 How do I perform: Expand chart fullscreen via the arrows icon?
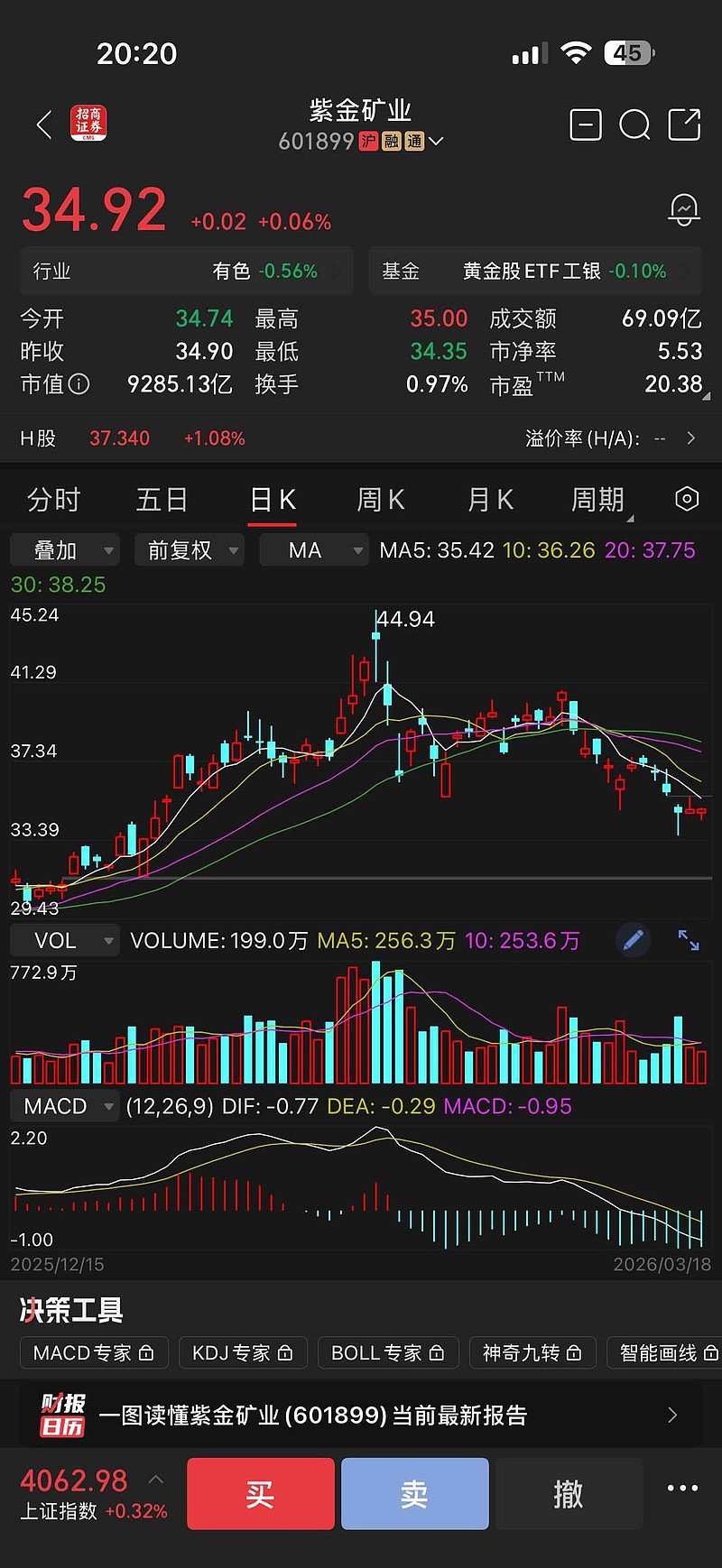coord(688,940)
